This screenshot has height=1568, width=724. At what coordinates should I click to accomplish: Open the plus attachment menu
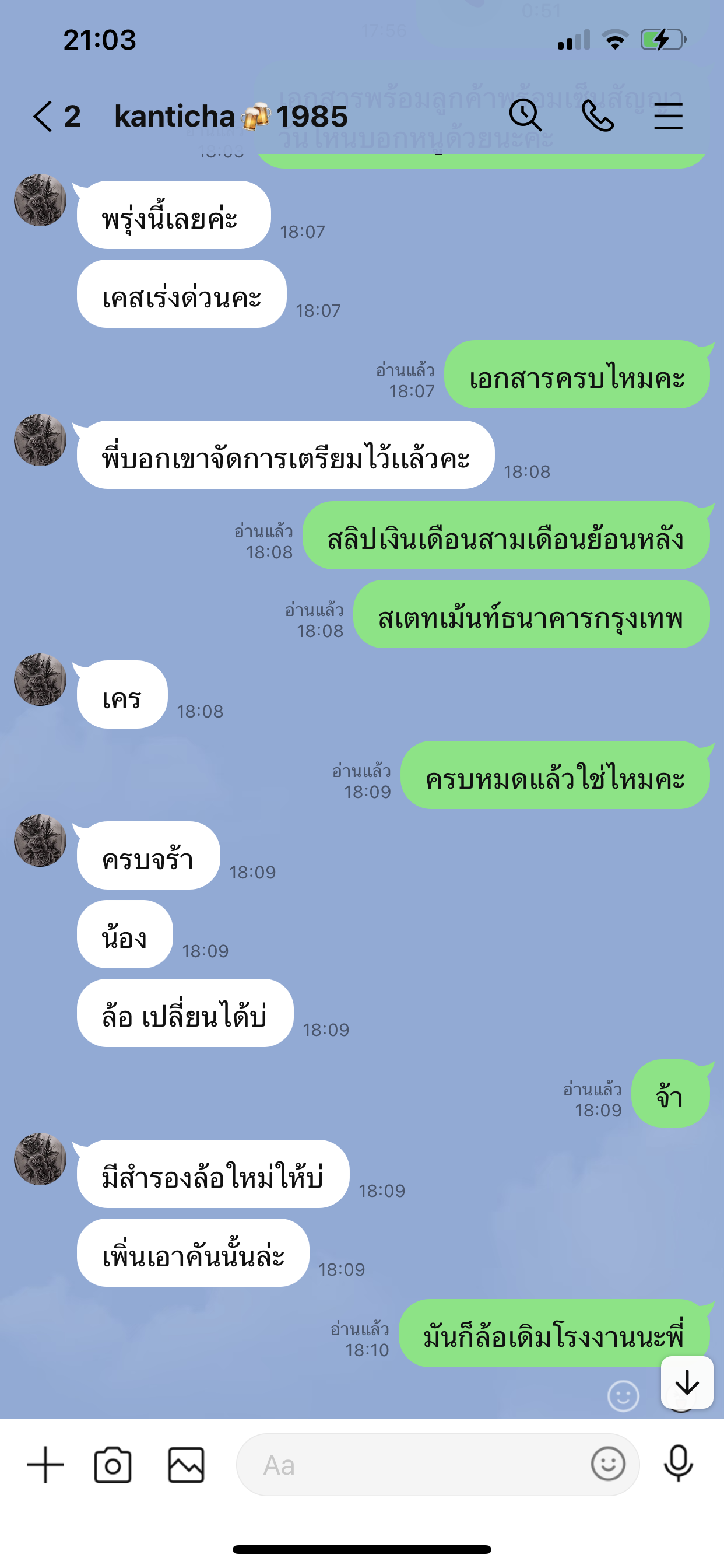(45, 1465)
